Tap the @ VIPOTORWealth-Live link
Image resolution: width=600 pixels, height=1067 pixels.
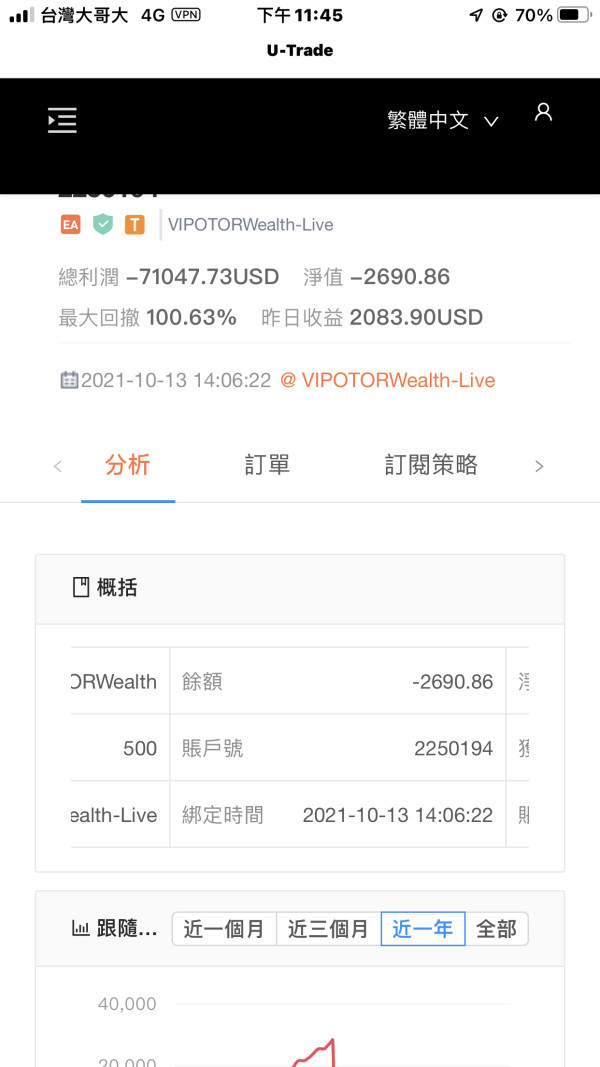[x=388, y=380]
